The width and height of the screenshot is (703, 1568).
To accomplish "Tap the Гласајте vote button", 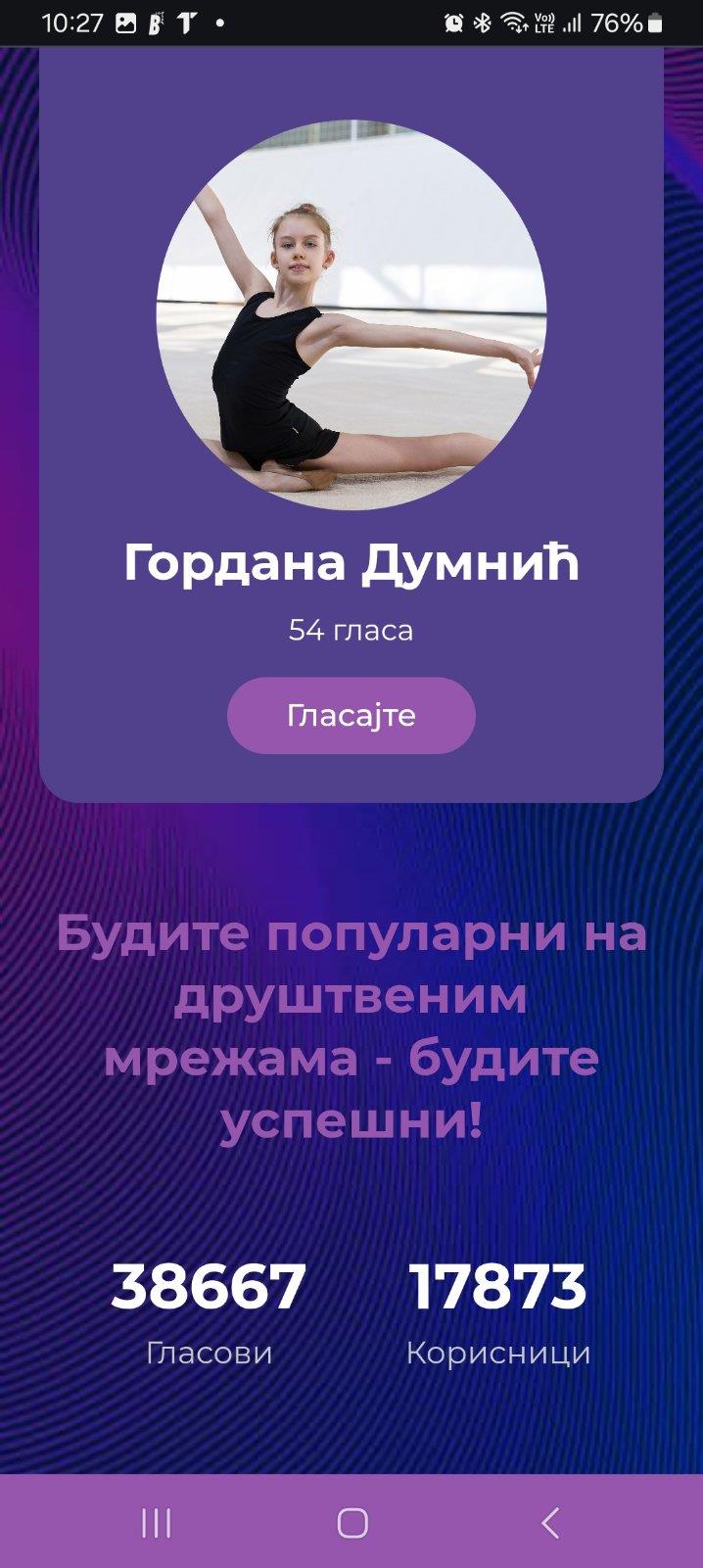I will (x=351, y=716).
